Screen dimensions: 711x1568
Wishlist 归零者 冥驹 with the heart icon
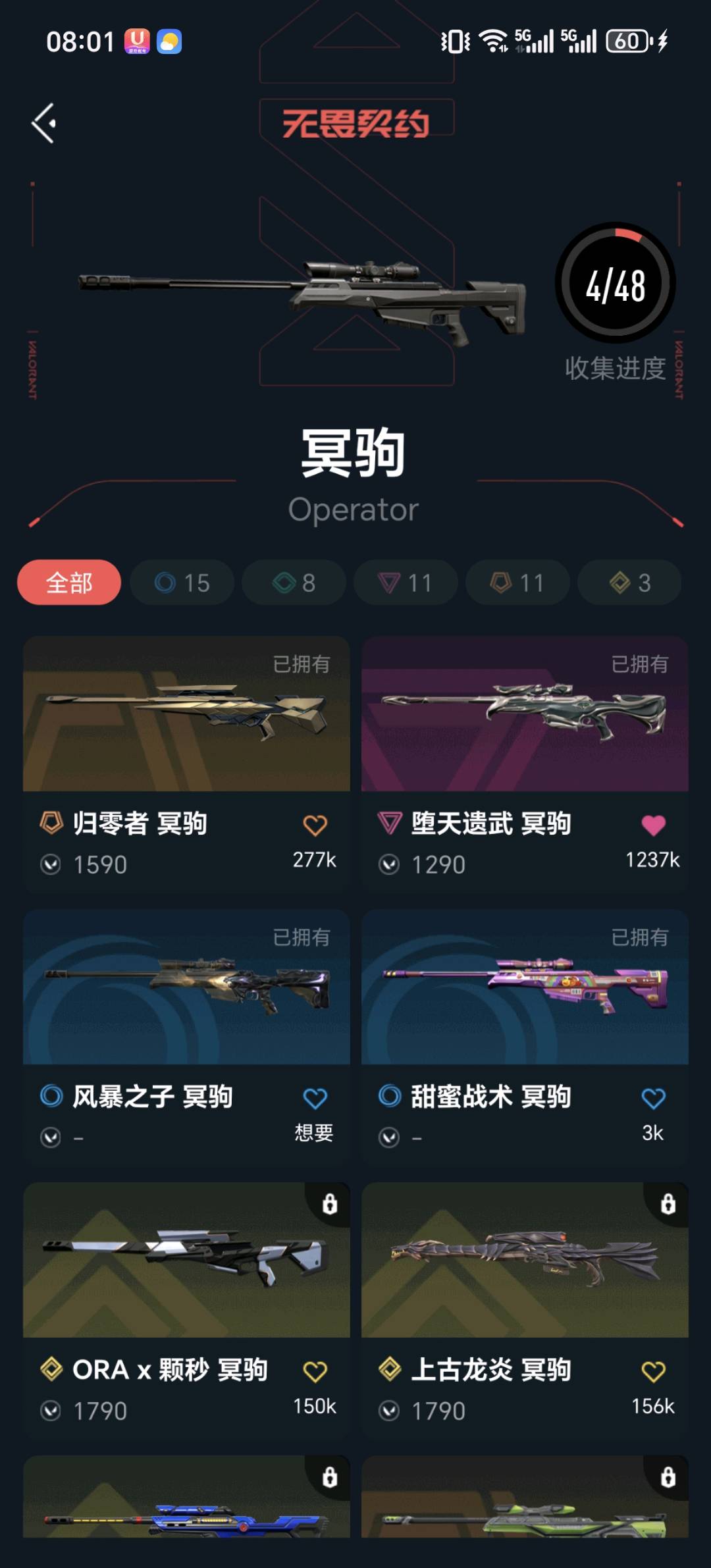tap(315, 825)
